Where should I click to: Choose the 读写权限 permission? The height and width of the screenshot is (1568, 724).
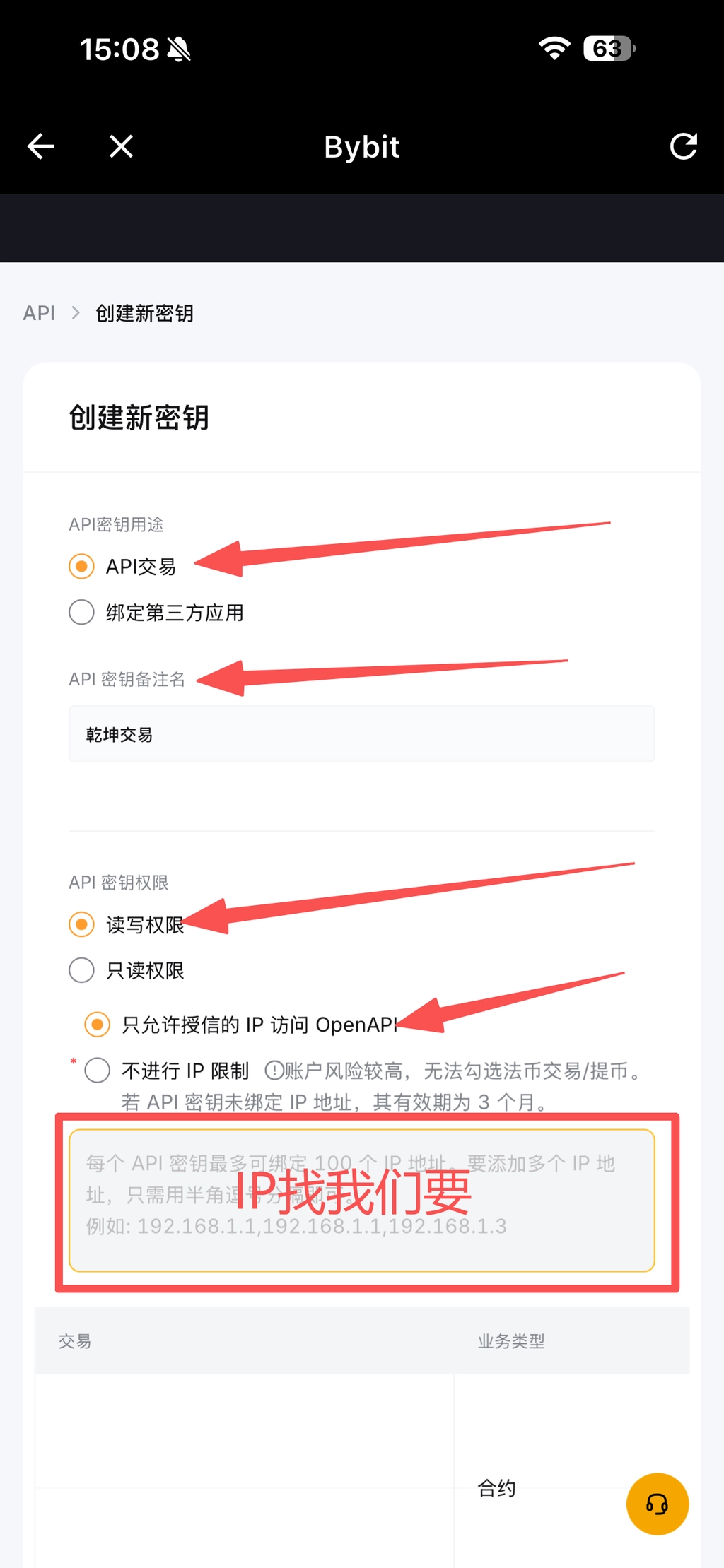tap(82, 924)
